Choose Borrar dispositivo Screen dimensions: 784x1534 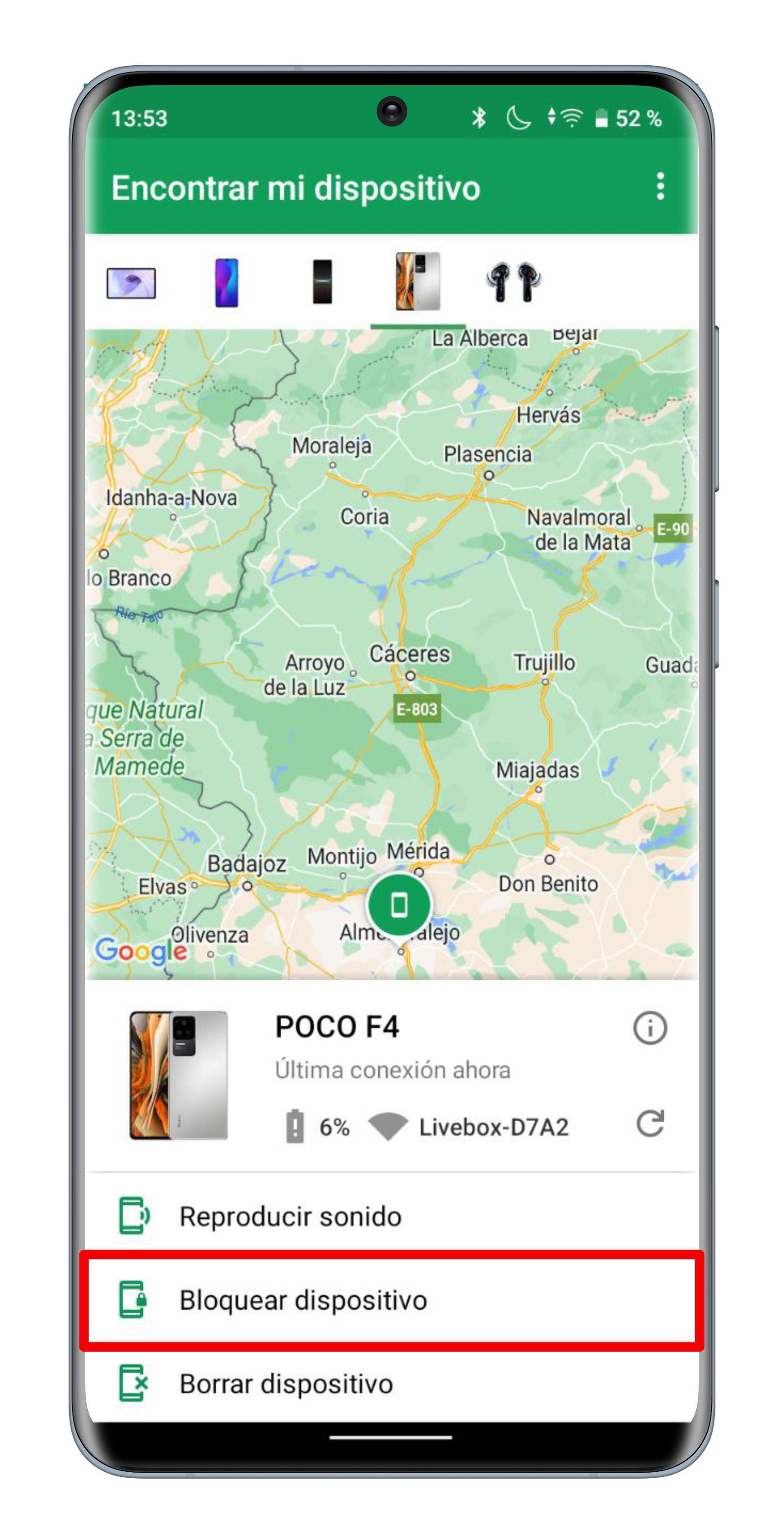[x=286, y=1383]
